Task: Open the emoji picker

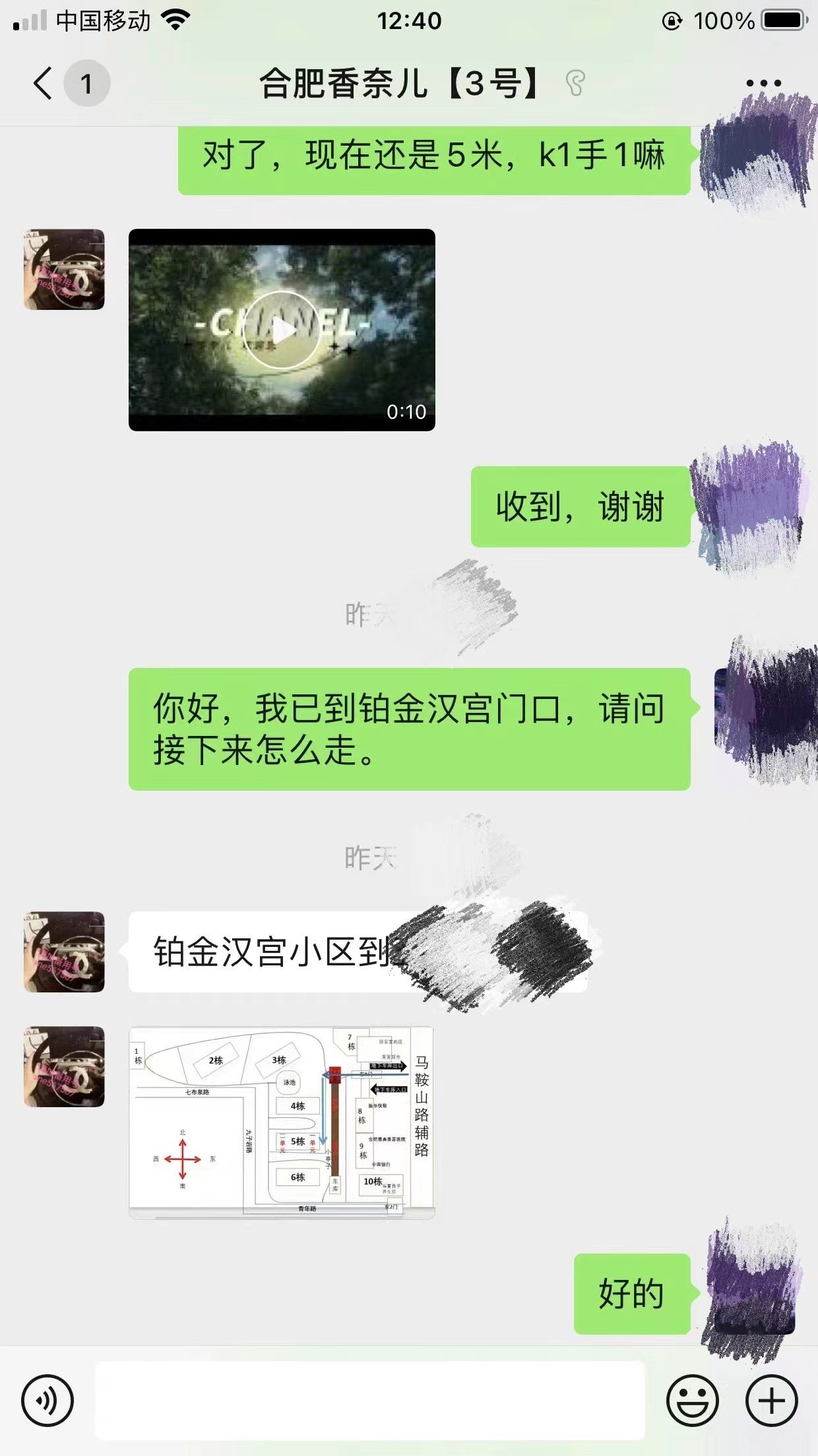Action: point(692,1400)
